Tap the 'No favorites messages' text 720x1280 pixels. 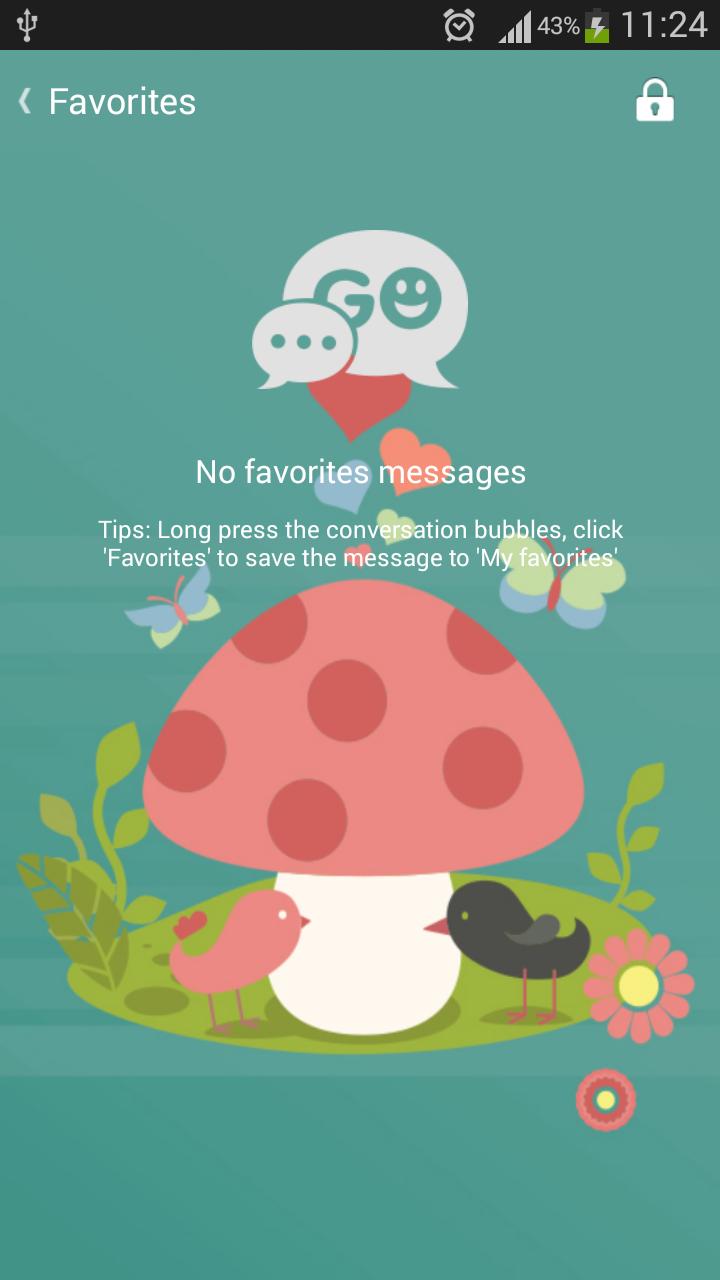362,471
